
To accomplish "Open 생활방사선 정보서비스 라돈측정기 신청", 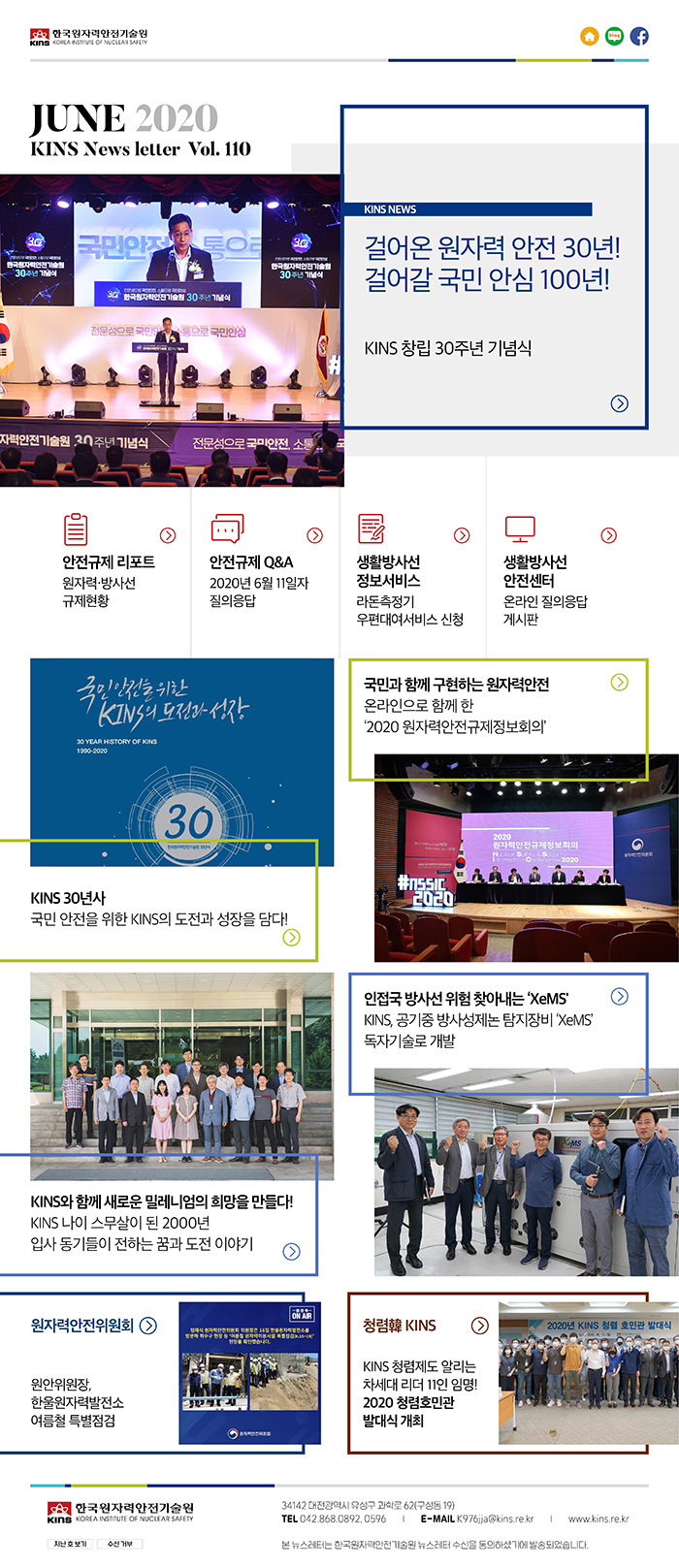I will click(x=462, y=535).
